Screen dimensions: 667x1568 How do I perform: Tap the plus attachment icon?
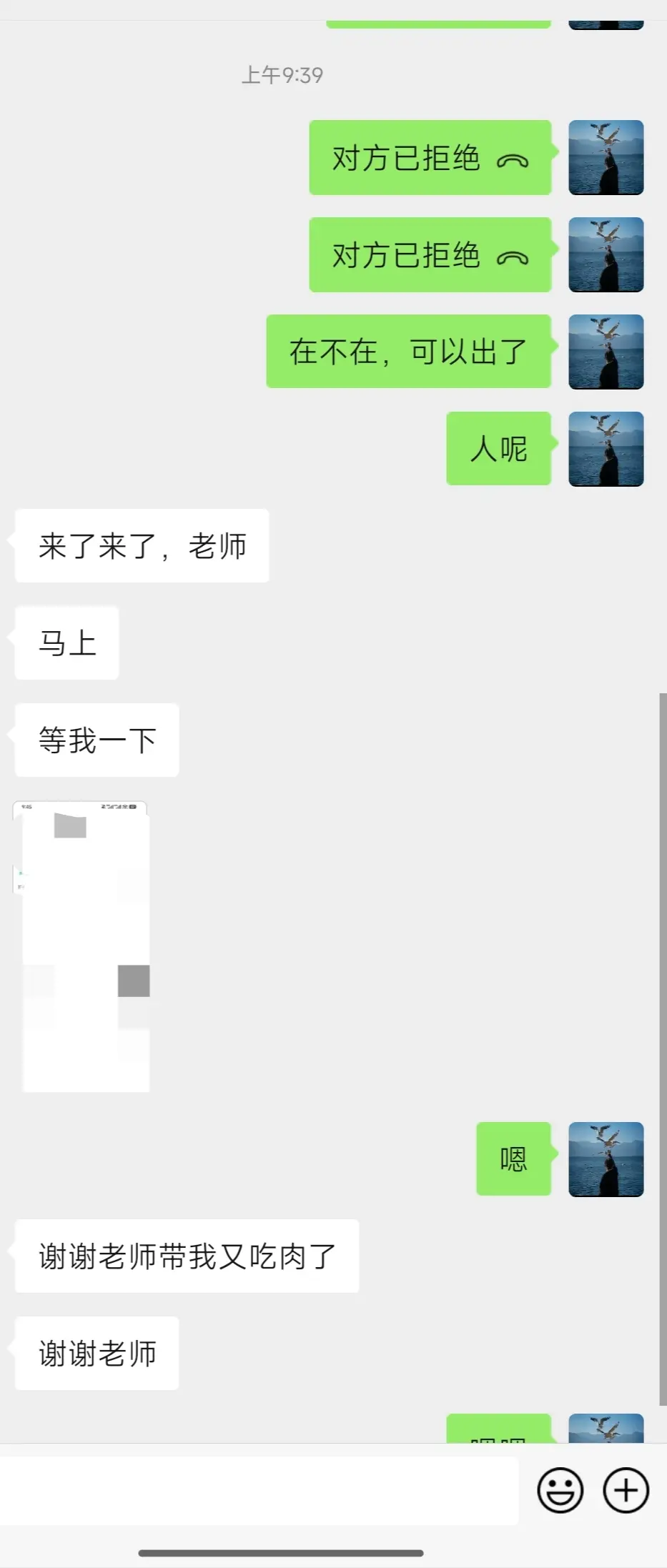click(626, 1490)
